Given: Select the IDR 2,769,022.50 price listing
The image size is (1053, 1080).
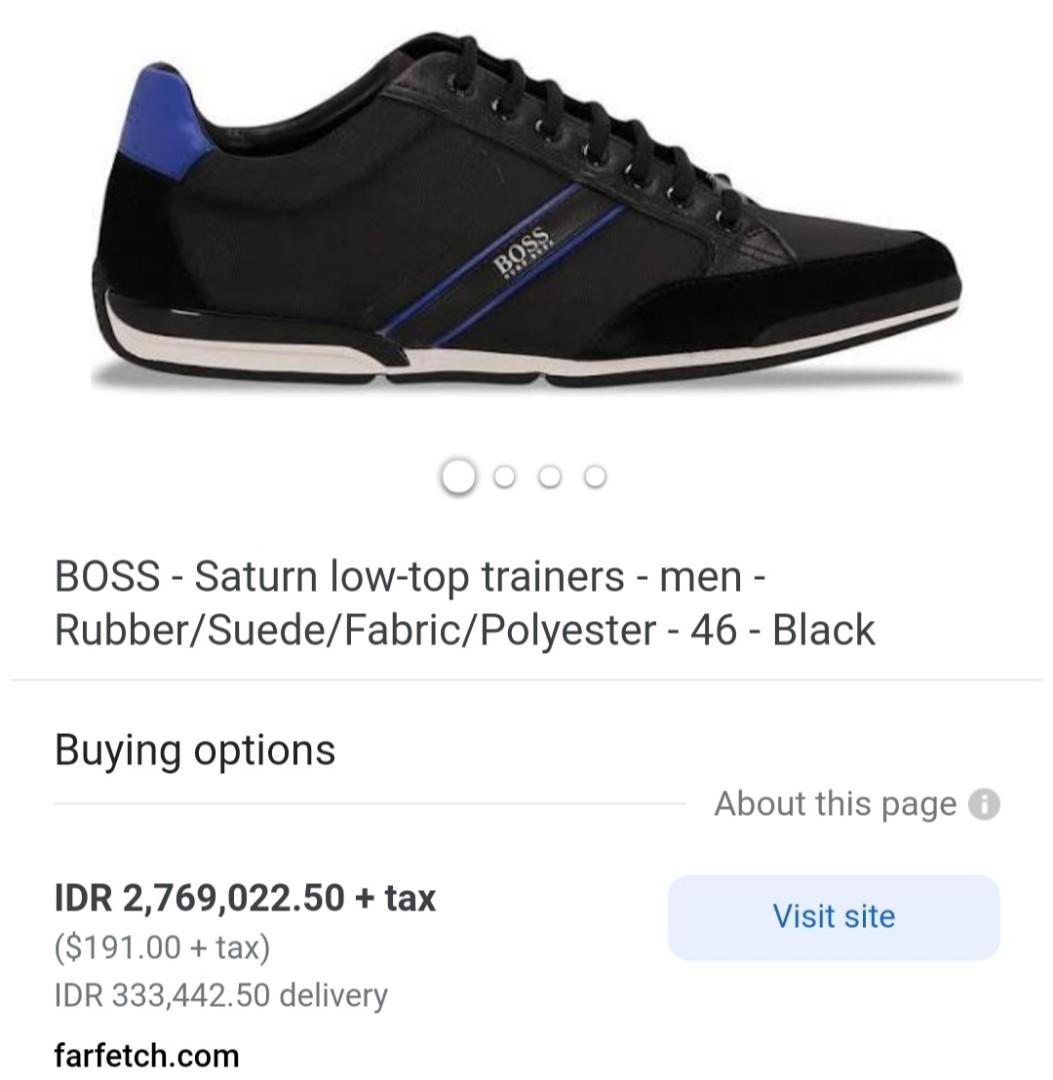Looking at the screenshot, I should (246, 898).
